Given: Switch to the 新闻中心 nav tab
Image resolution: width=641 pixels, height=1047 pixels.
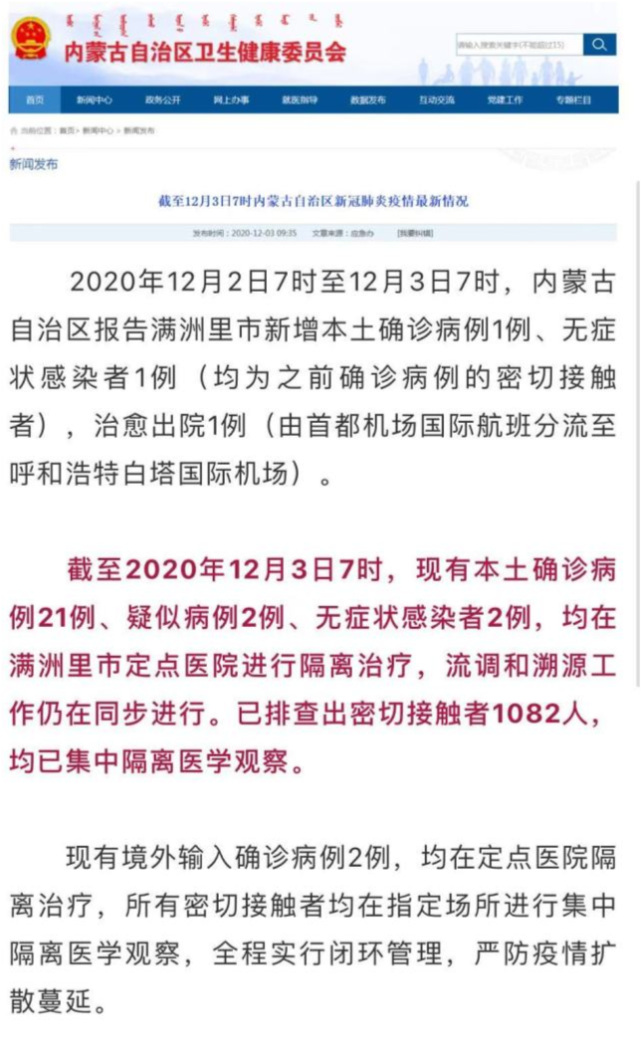Looking at the screenshot, I should coord(95,100).
